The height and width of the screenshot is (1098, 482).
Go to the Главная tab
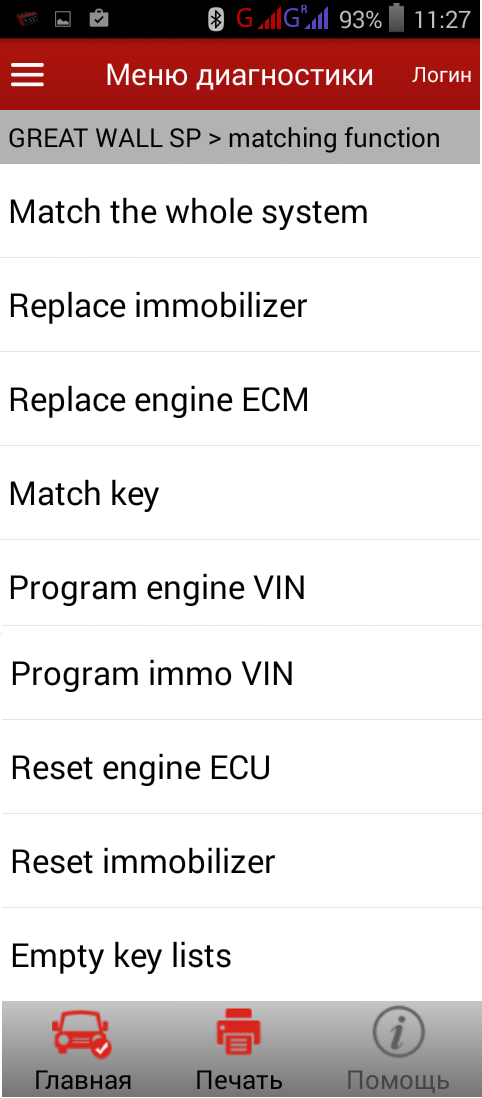coord(83,1050)
